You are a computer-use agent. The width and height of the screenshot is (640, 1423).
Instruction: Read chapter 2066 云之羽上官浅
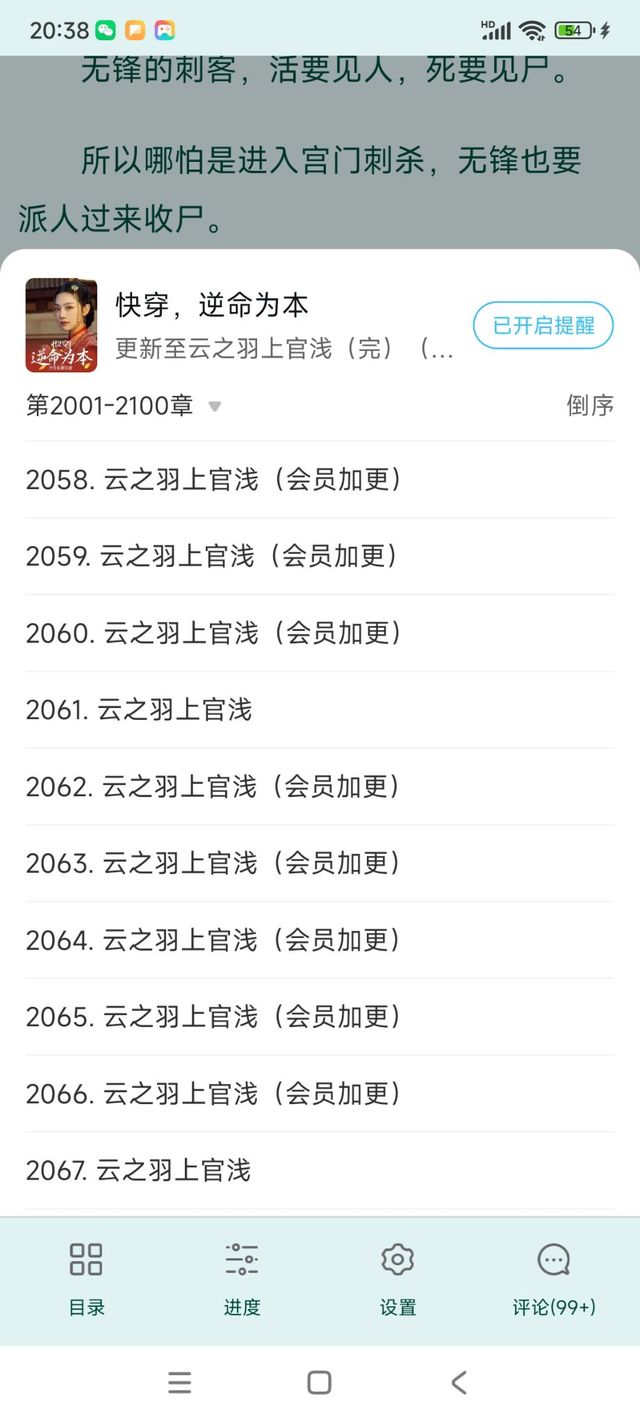coord(320,1093)
